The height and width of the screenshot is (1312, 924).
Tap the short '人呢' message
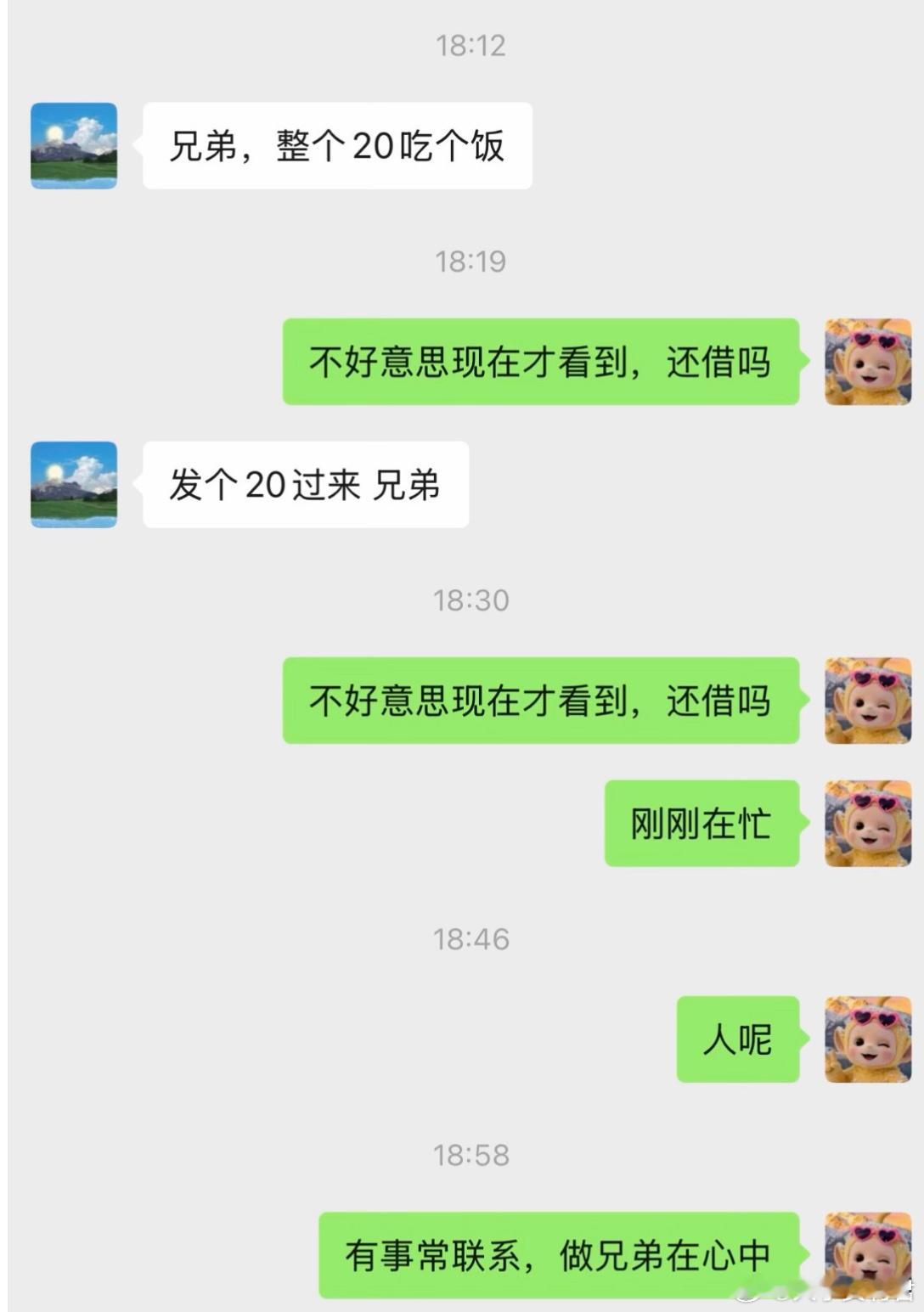[x=738, y=1038]
